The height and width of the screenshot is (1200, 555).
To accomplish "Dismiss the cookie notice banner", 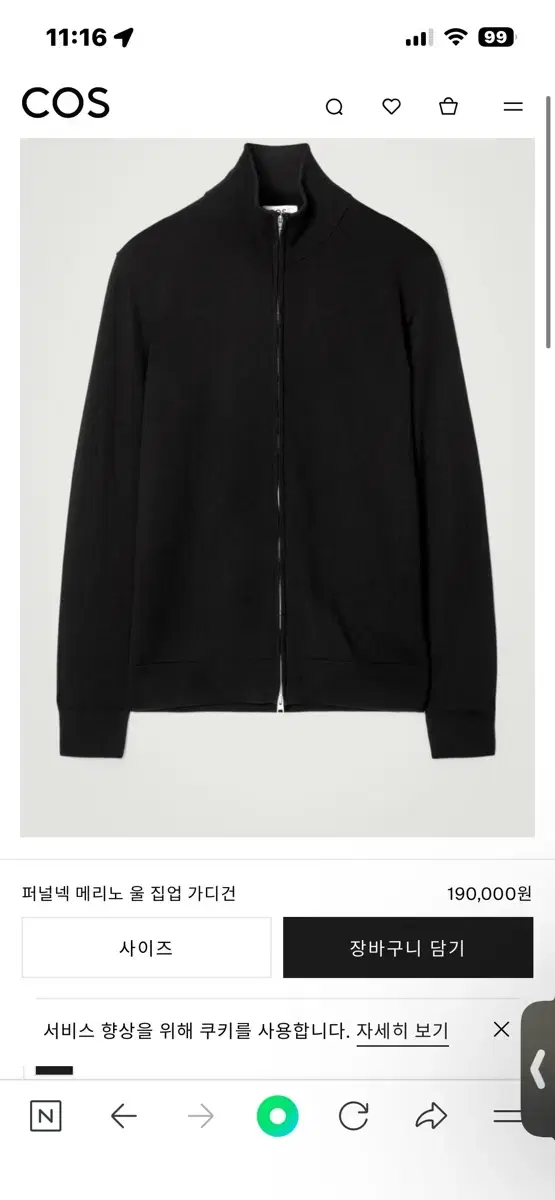I will coord(502,1029).
